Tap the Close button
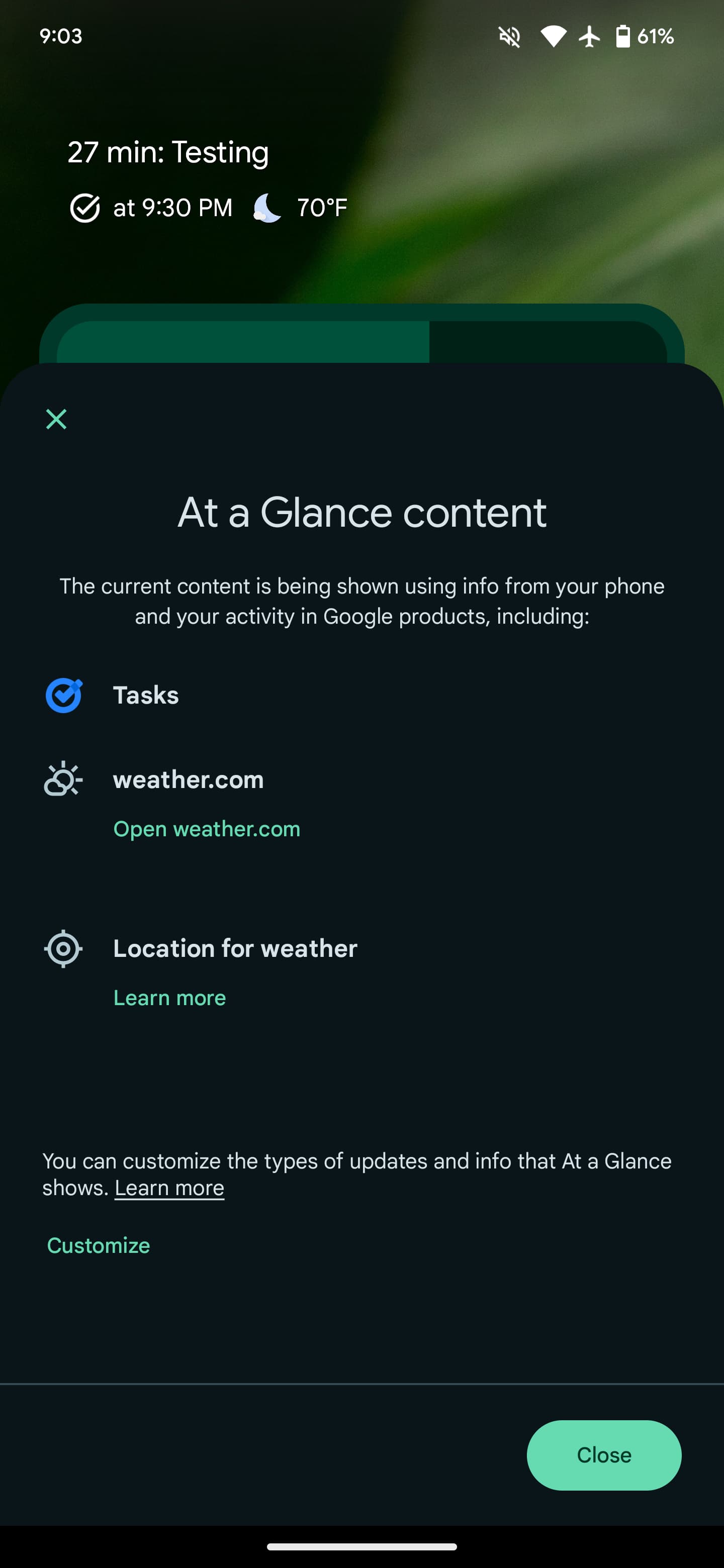The width and height of the screenshot is (724, 1568). click(603, 1455)
